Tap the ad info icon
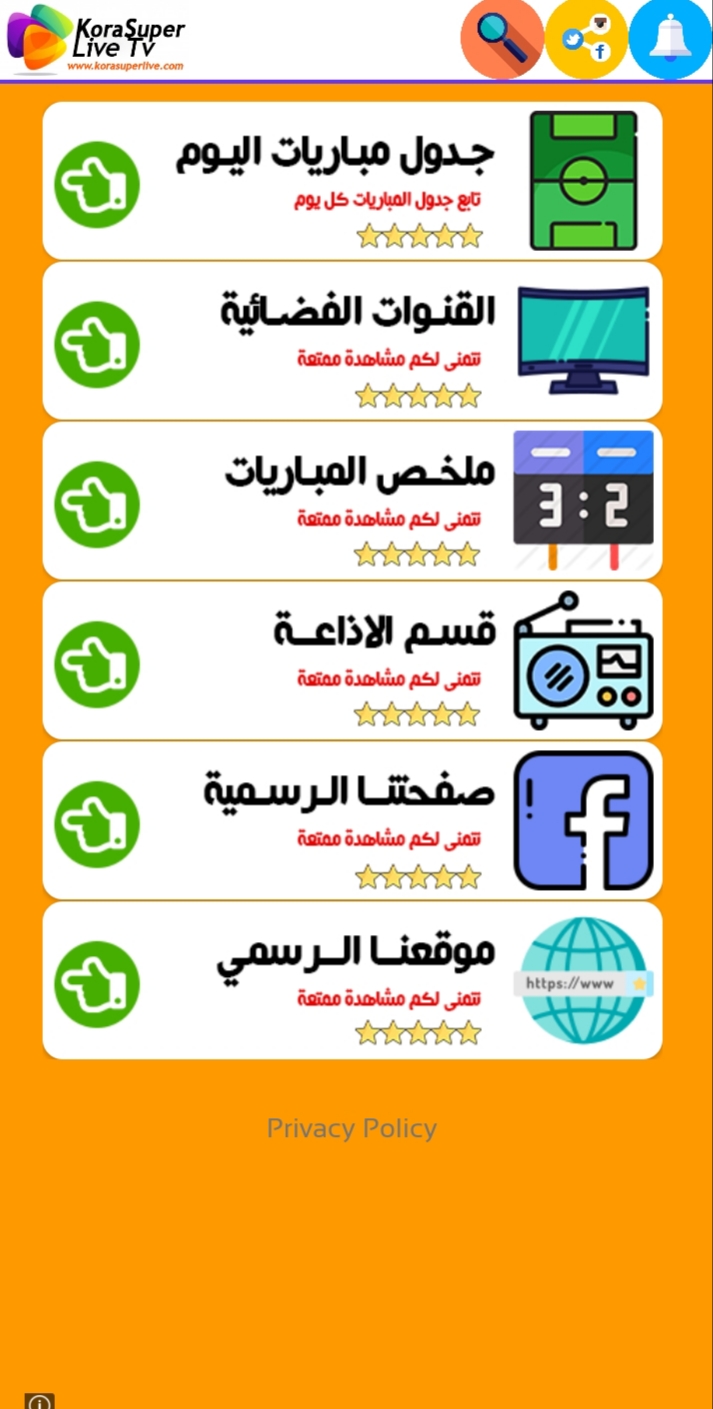Screen dimensions: 713x1409 click(39, 1401)
